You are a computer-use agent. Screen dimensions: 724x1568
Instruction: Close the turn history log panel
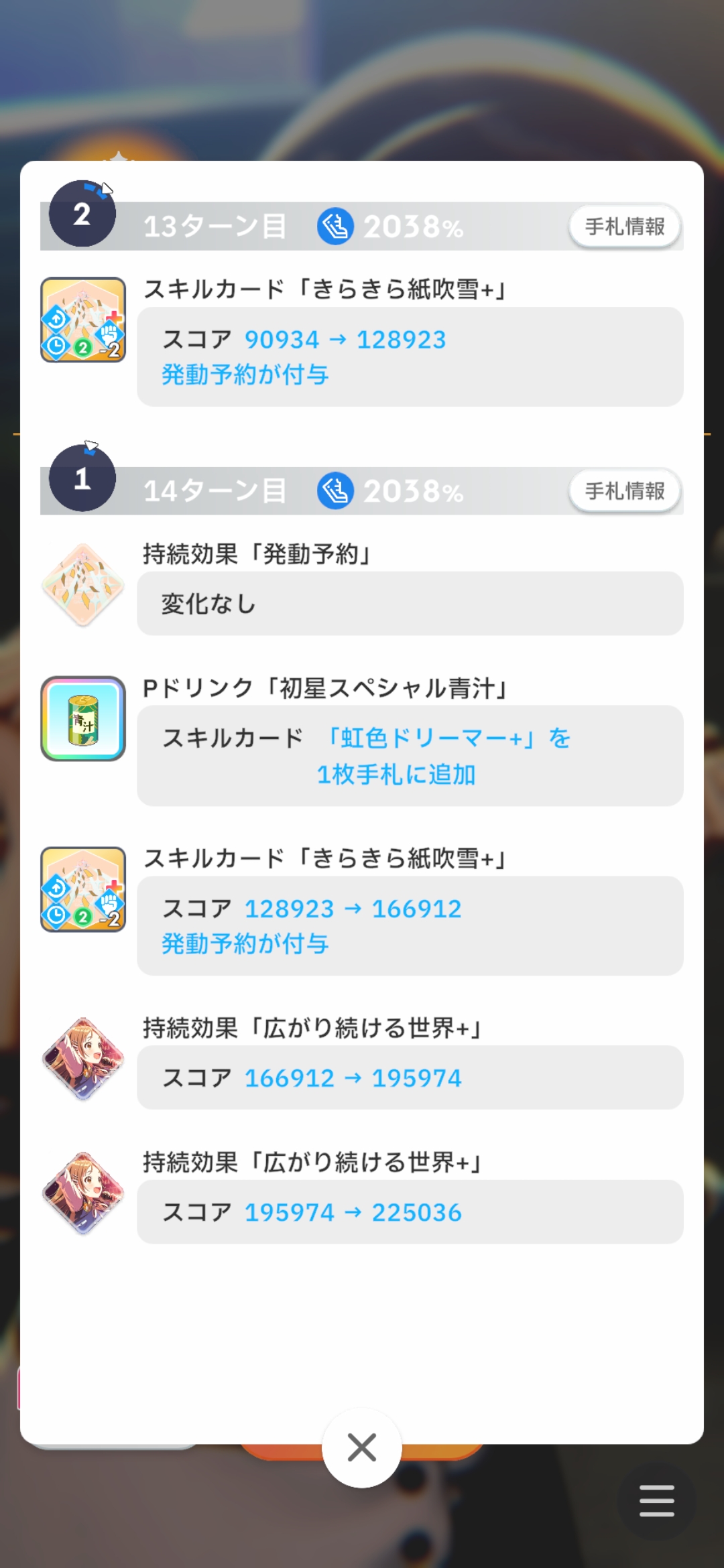click(x=362, y=1447)
